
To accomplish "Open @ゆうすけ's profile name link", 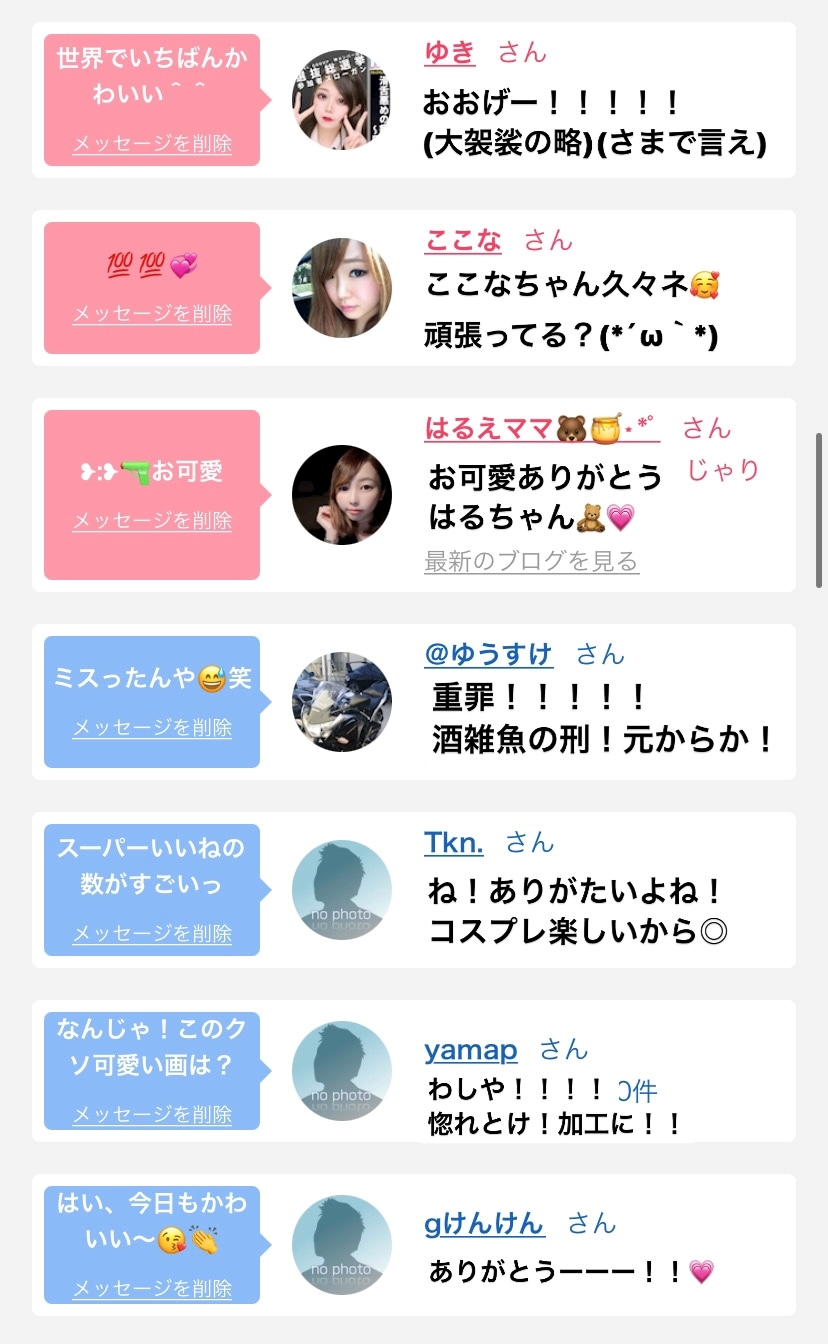I will click(x=489, y=654).
